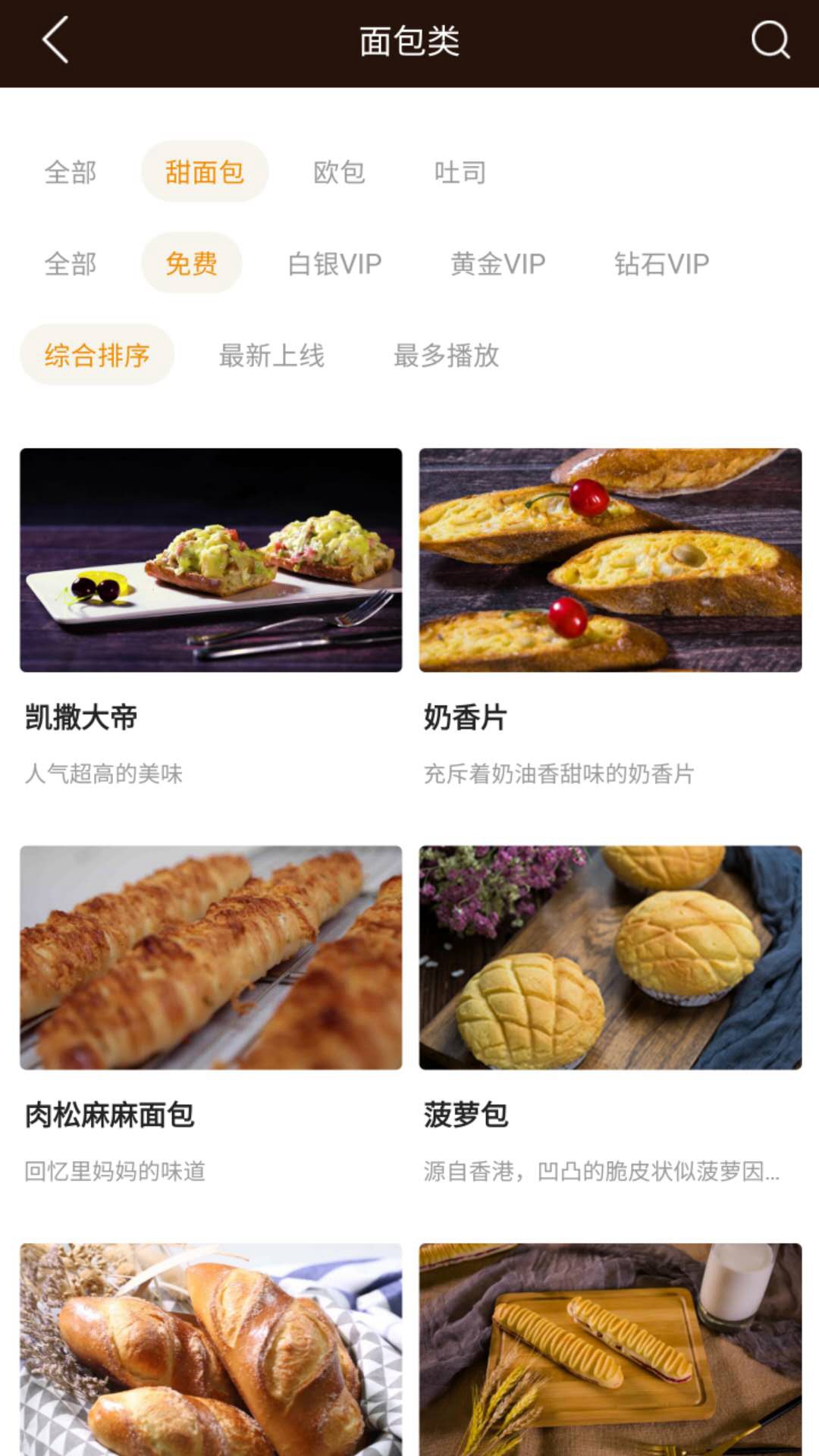Sort by 最多播放

[x=446, y=354]
